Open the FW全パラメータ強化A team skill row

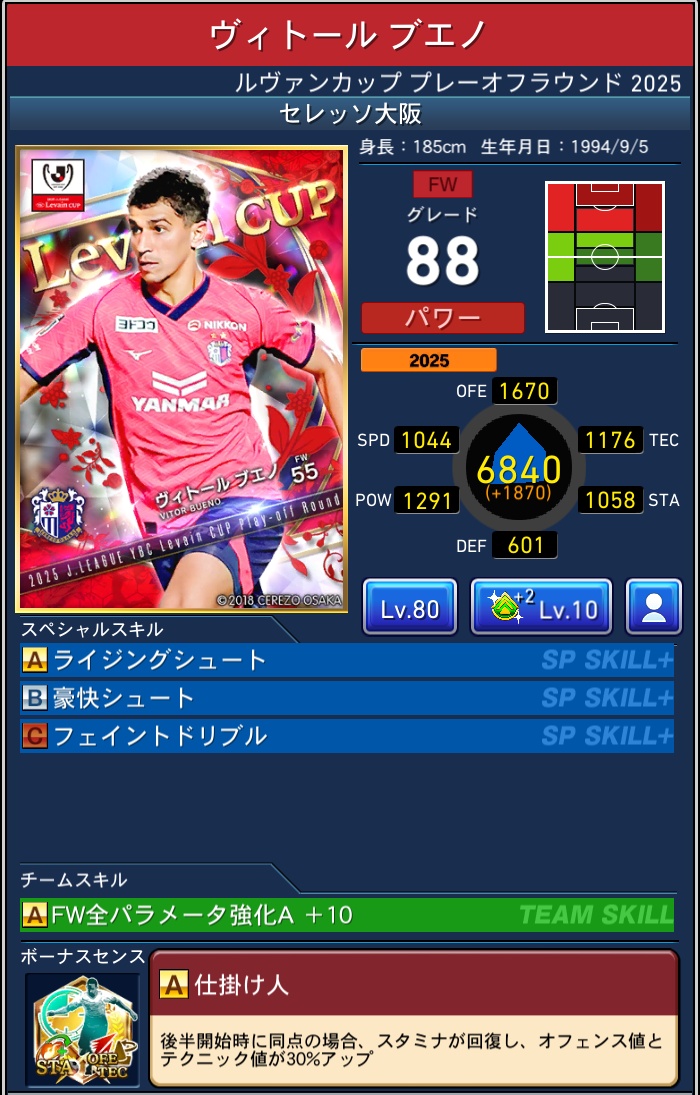click(347, 914)
